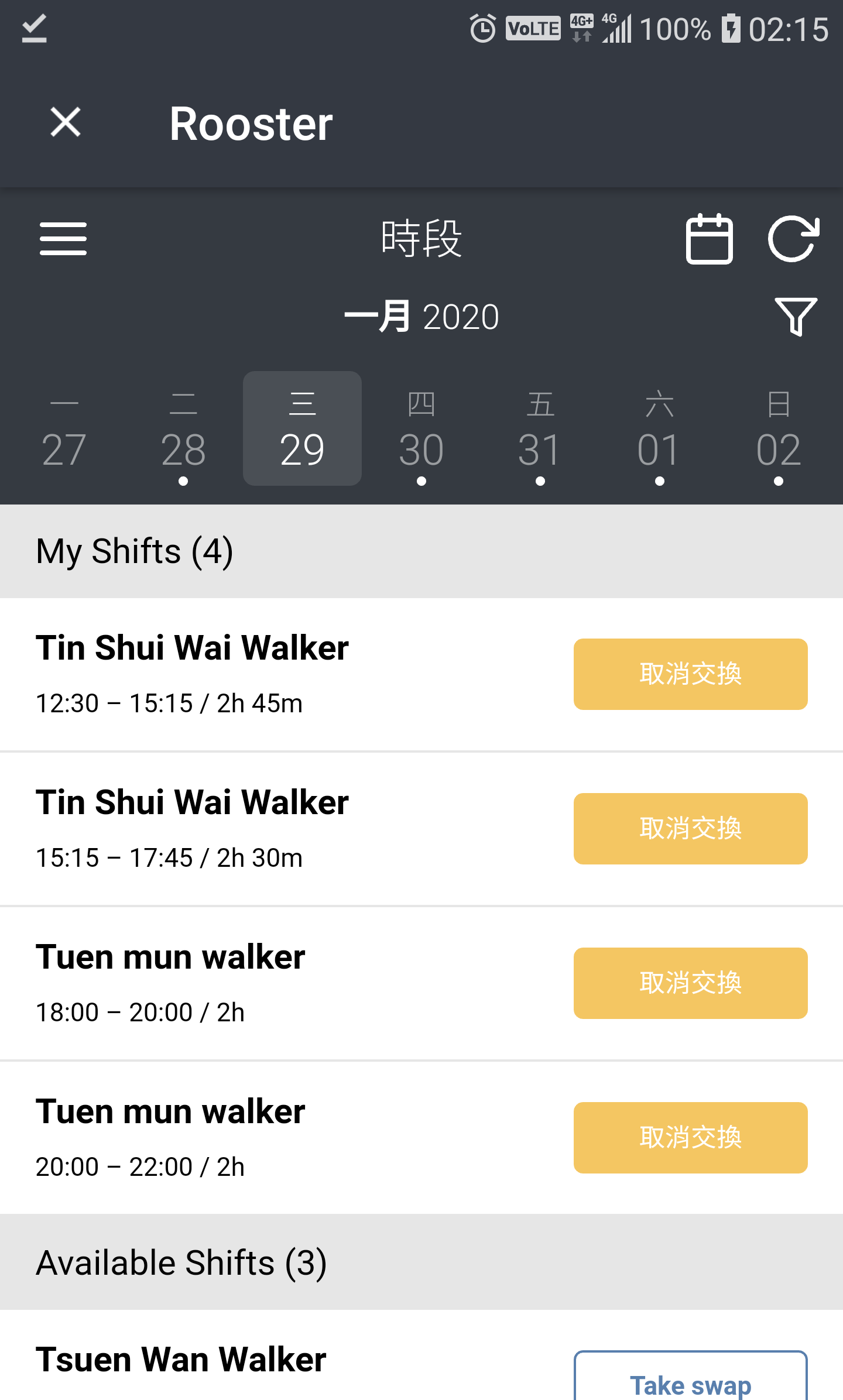Take swap for Tsuen Wan Walker shift
The image size is (843, 1400).
691,1375
